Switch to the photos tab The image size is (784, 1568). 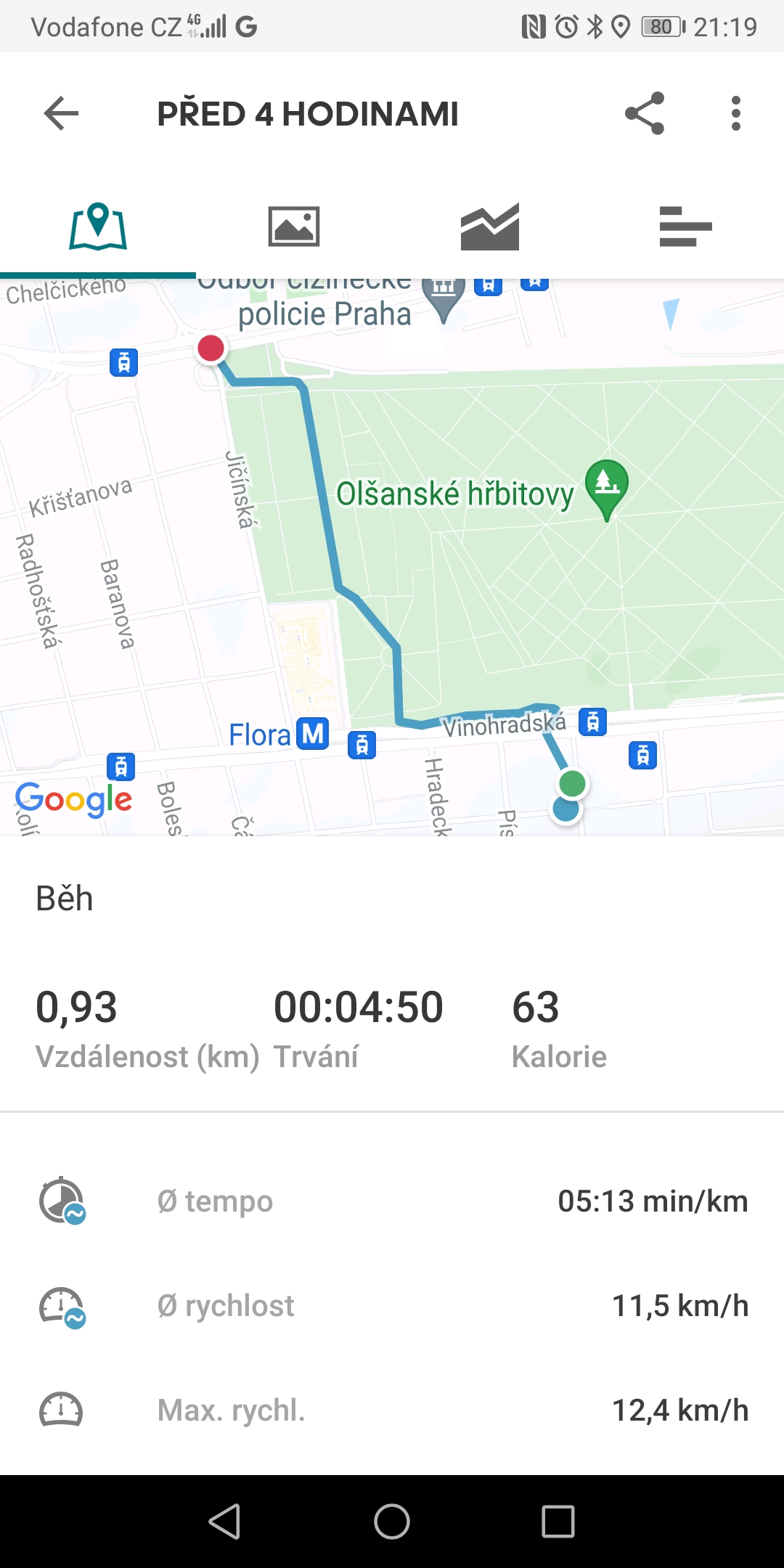click(294, 226)
